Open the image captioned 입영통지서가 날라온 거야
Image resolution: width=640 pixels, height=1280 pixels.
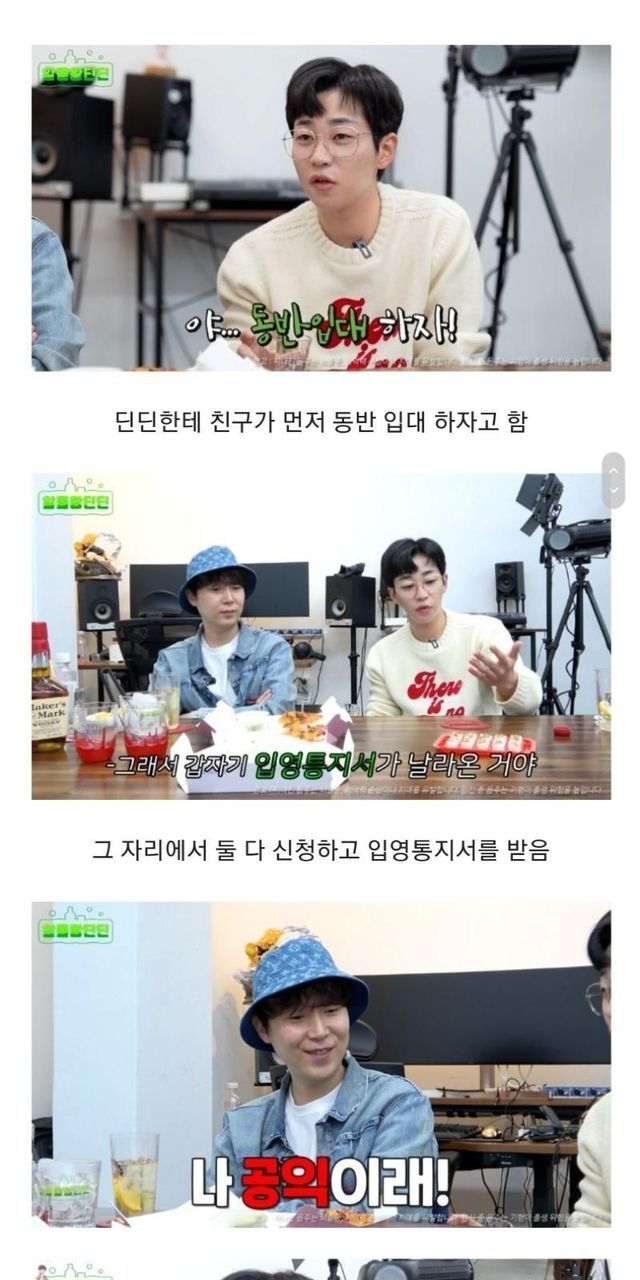[x=320, y=636]
